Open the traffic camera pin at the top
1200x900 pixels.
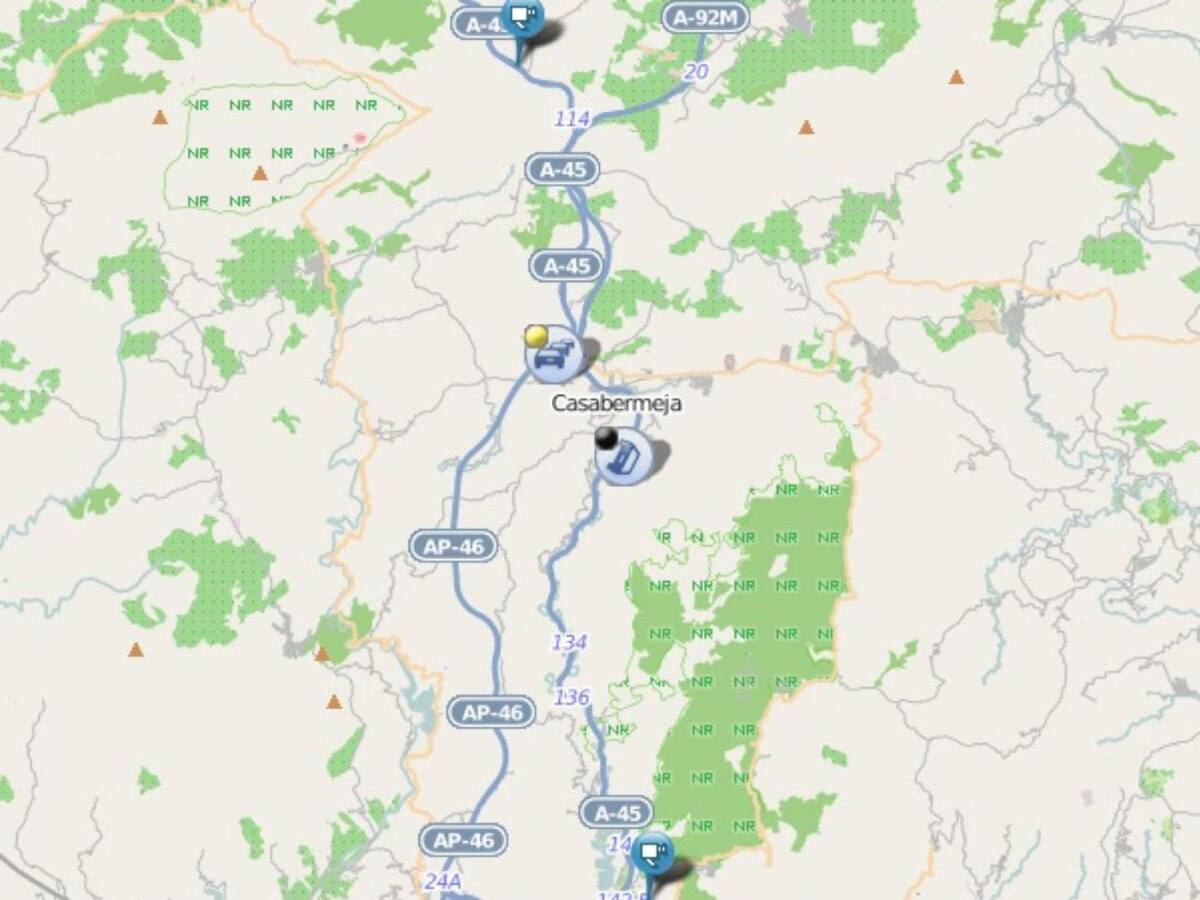click(x=522, y=18)
